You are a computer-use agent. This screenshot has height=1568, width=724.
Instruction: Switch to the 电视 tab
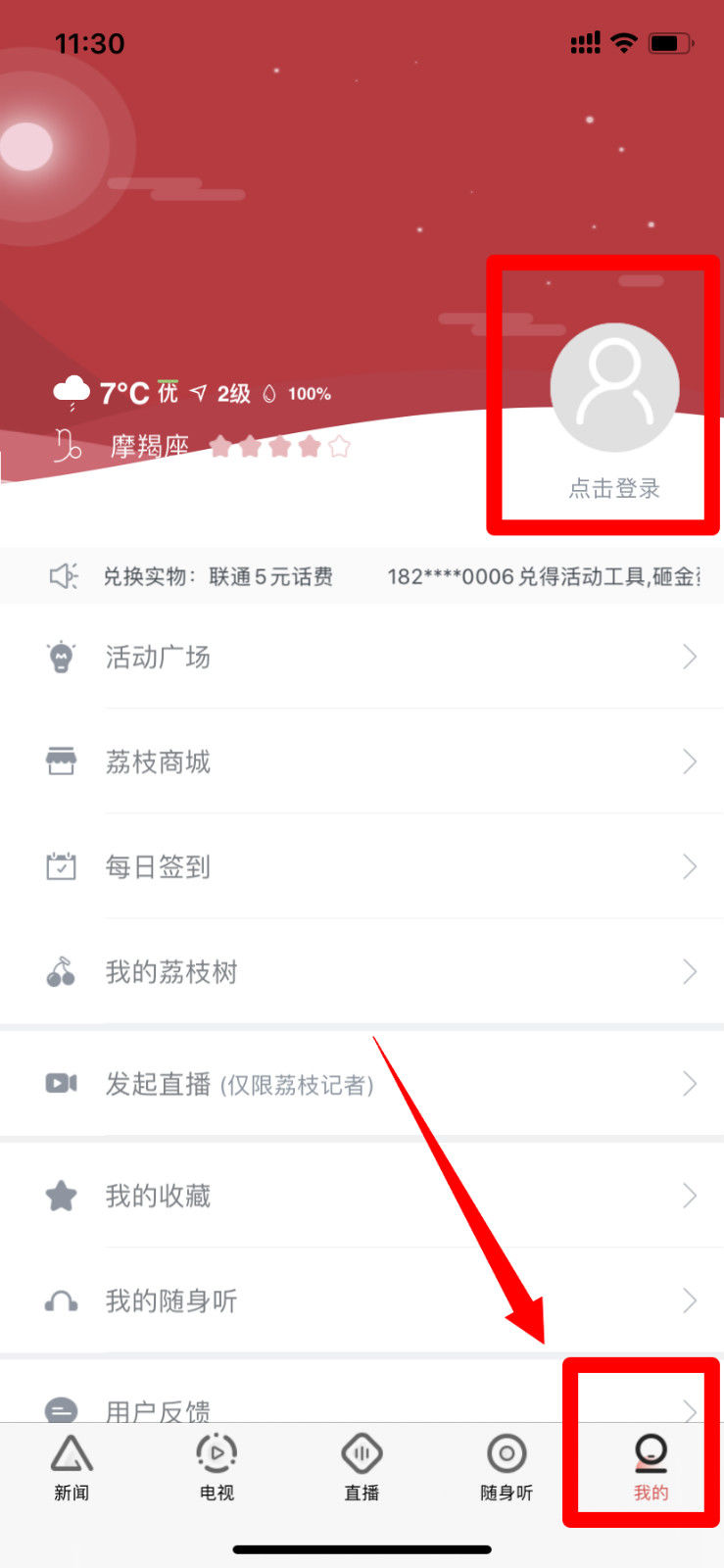[x=217, y=1467]
